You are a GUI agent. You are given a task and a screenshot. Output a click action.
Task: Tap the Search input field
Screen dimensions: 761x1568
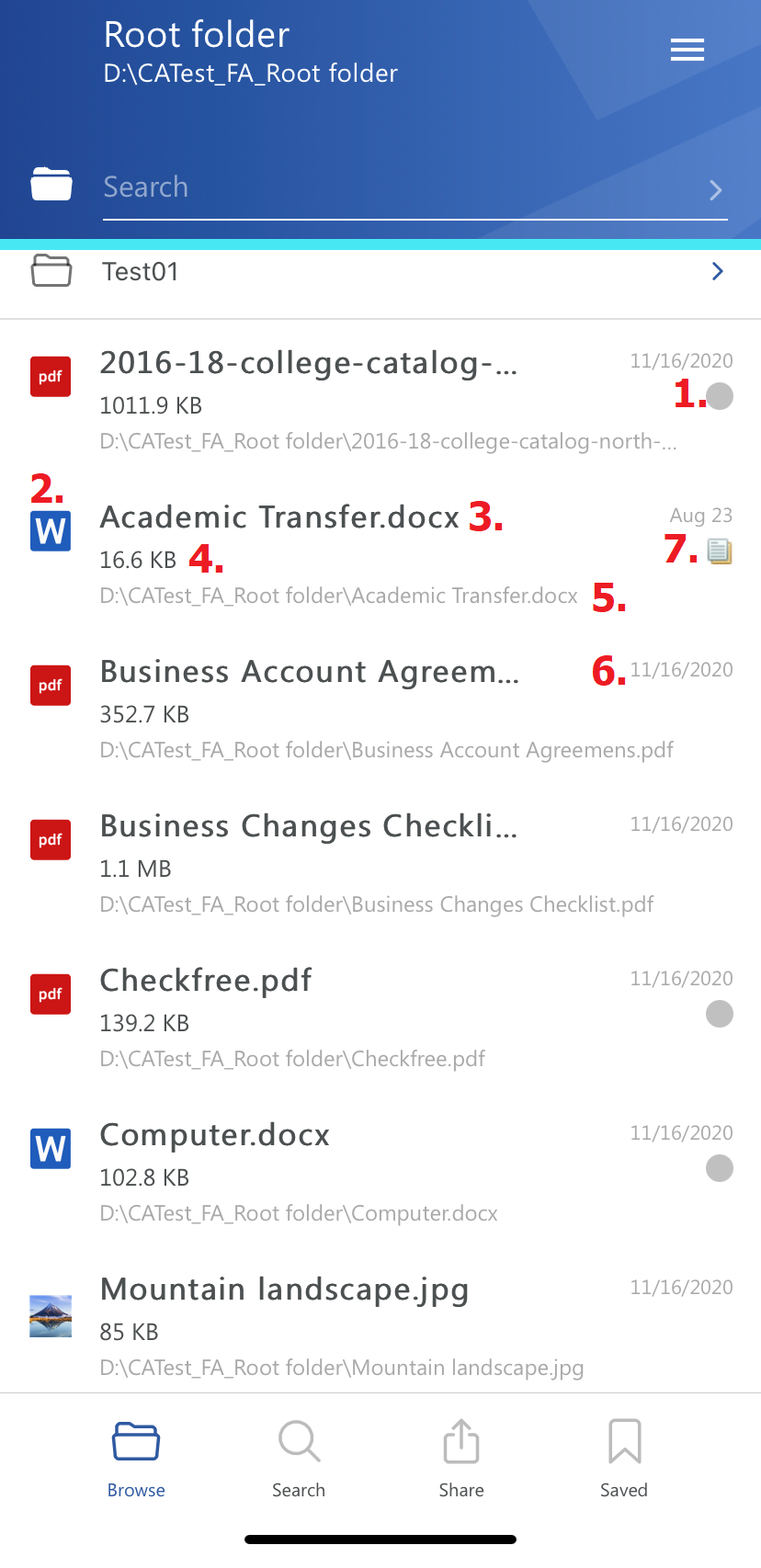395,187
